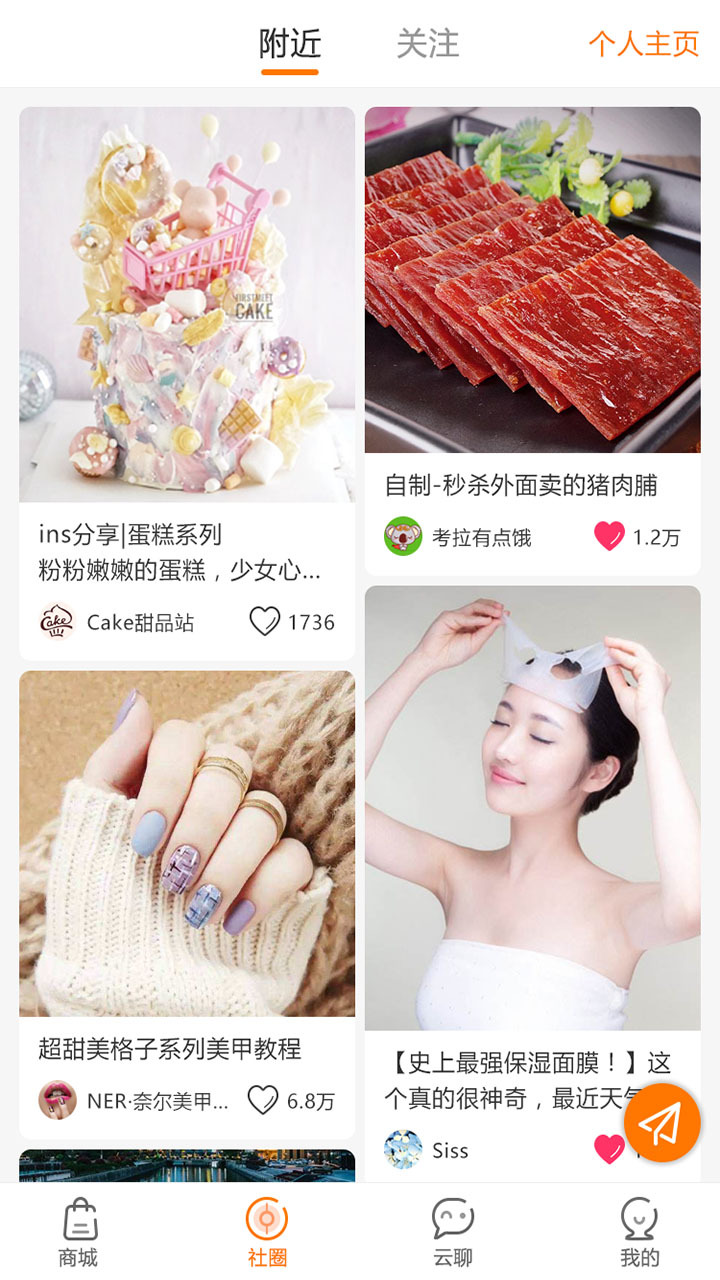
Task: Switch to the 附近 tab
Action: (290, 44)
